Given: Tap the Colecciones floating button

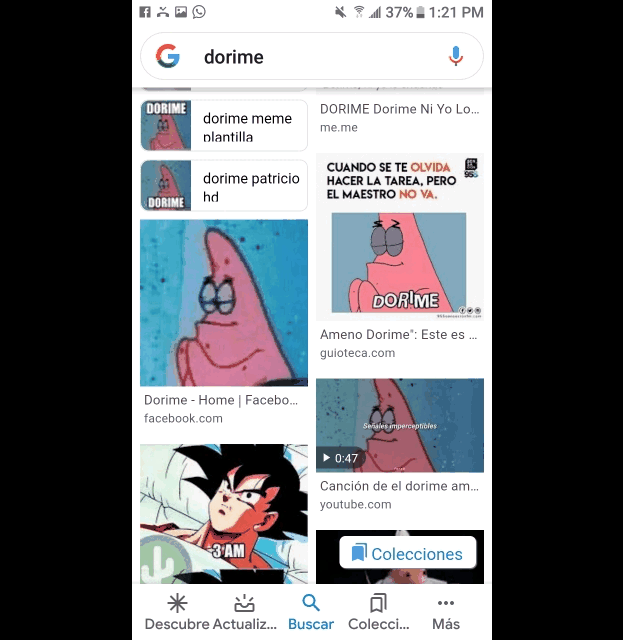Looking at the screenshot, I should click(407, 553).
